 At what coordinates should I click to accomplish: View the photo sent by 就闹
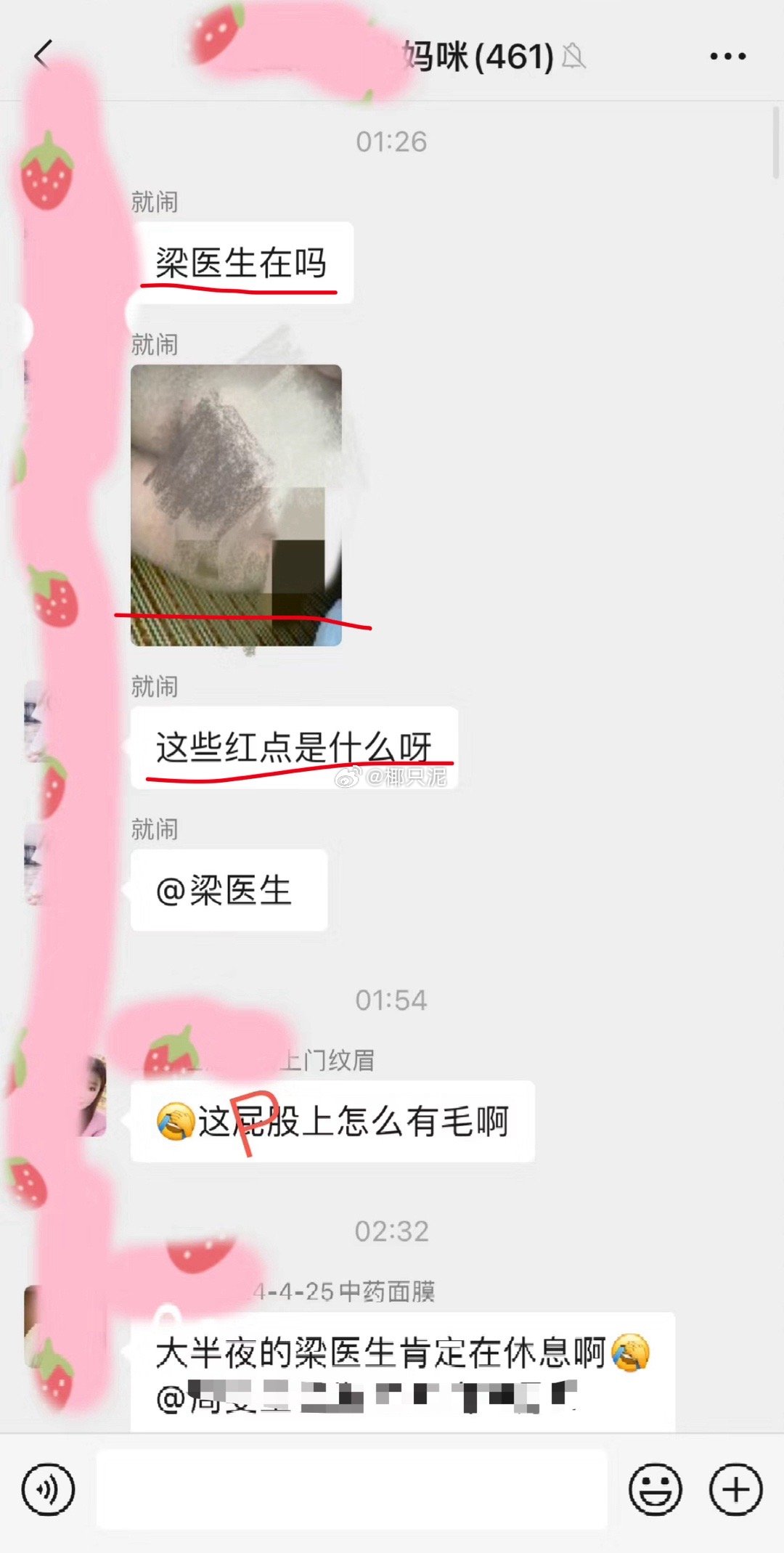pos(236,505)
